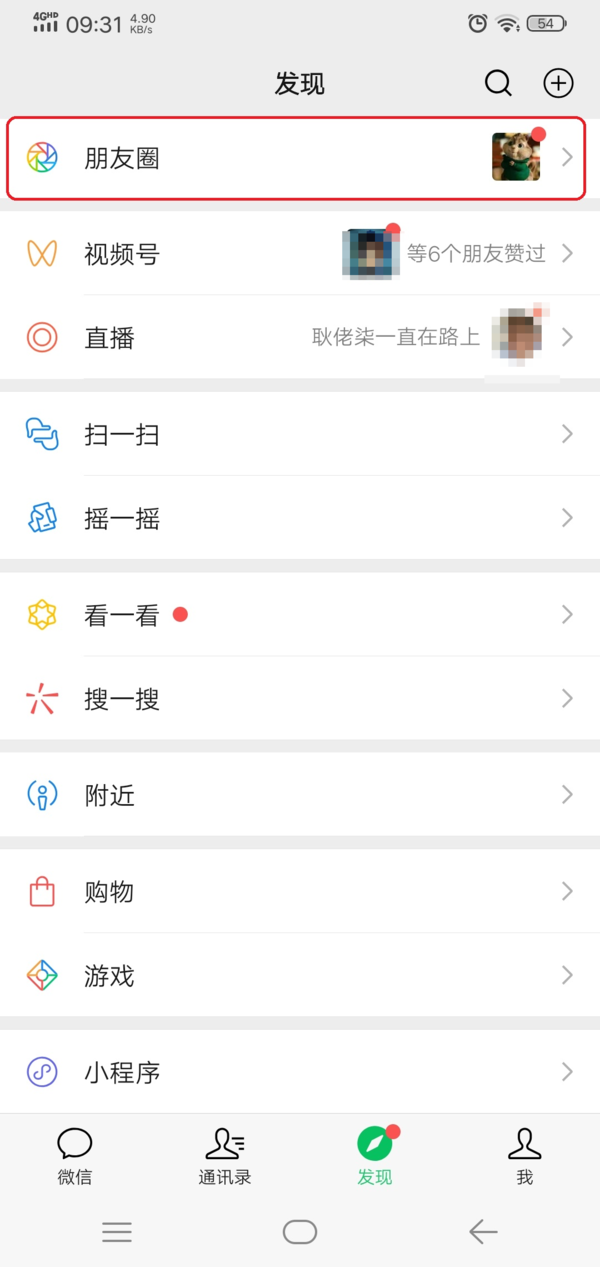Open 游戏 Games
Viewport: 600px width, 1267px height.
click(x=300, y=975)
